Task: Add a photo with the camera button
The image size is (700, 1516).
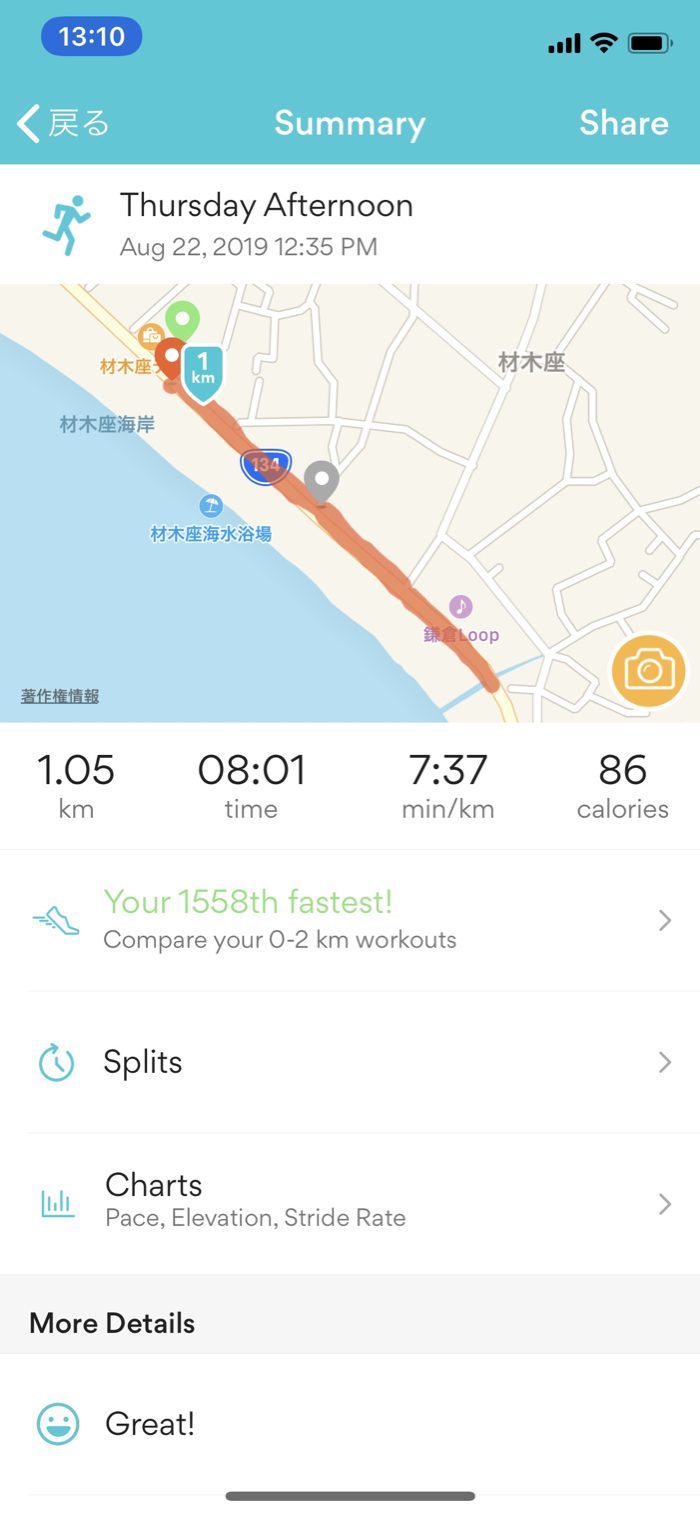Action: (x=649, y=669)
